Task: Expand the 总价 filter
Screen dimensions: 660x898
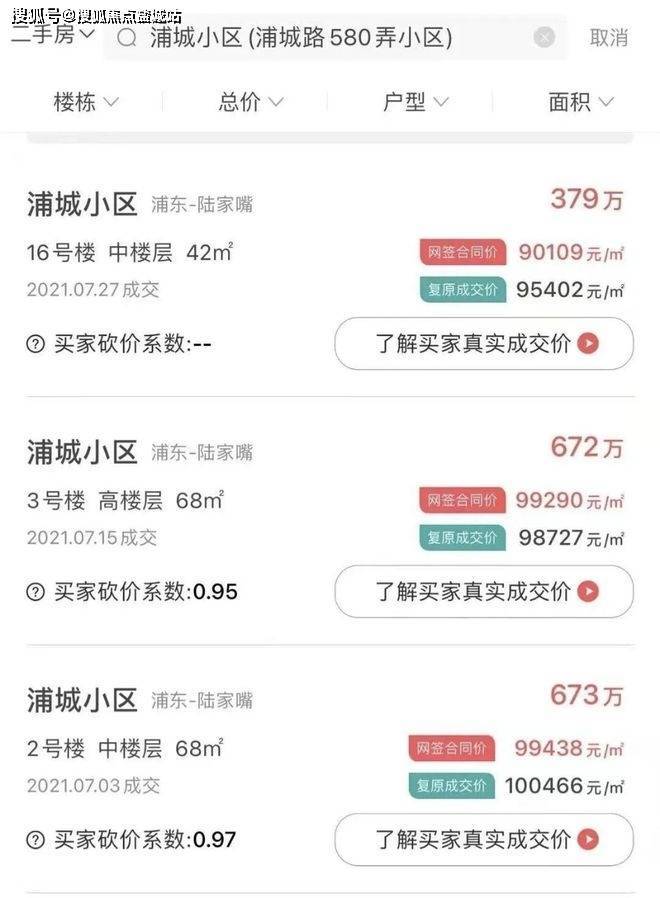Action: coord(251,102)
